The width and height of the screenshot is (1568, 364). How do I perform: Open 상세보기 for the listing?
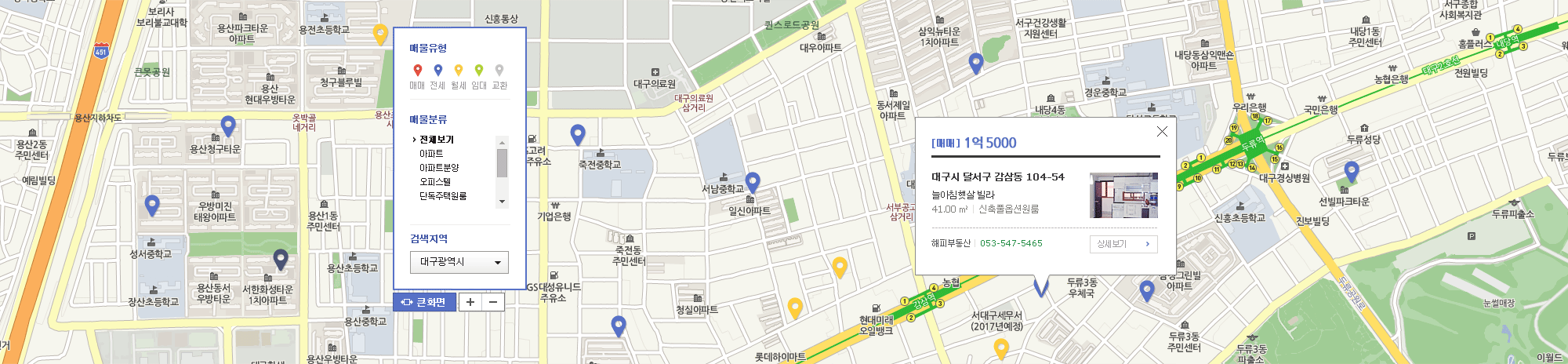(1123, 244)
